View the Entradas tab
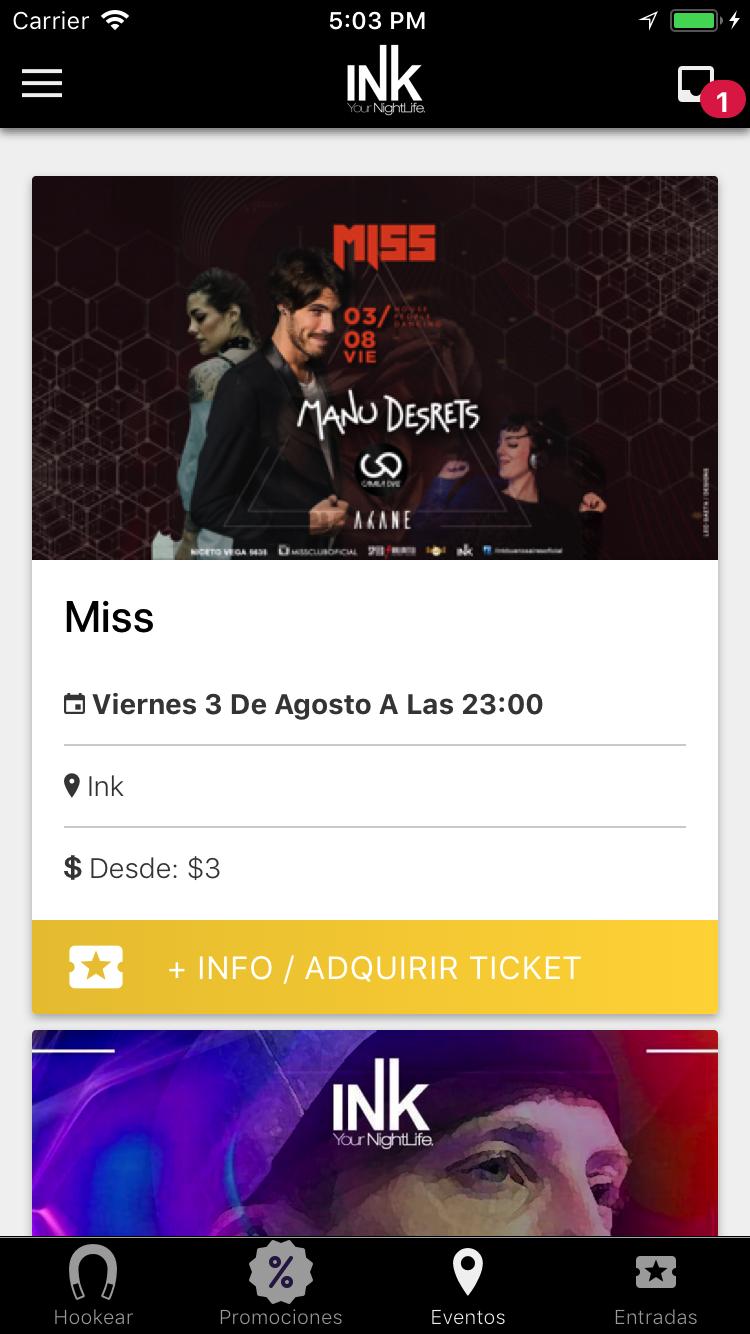Image resolution: width=750 pixels, height=1334 pixels. click(656, 1287)
